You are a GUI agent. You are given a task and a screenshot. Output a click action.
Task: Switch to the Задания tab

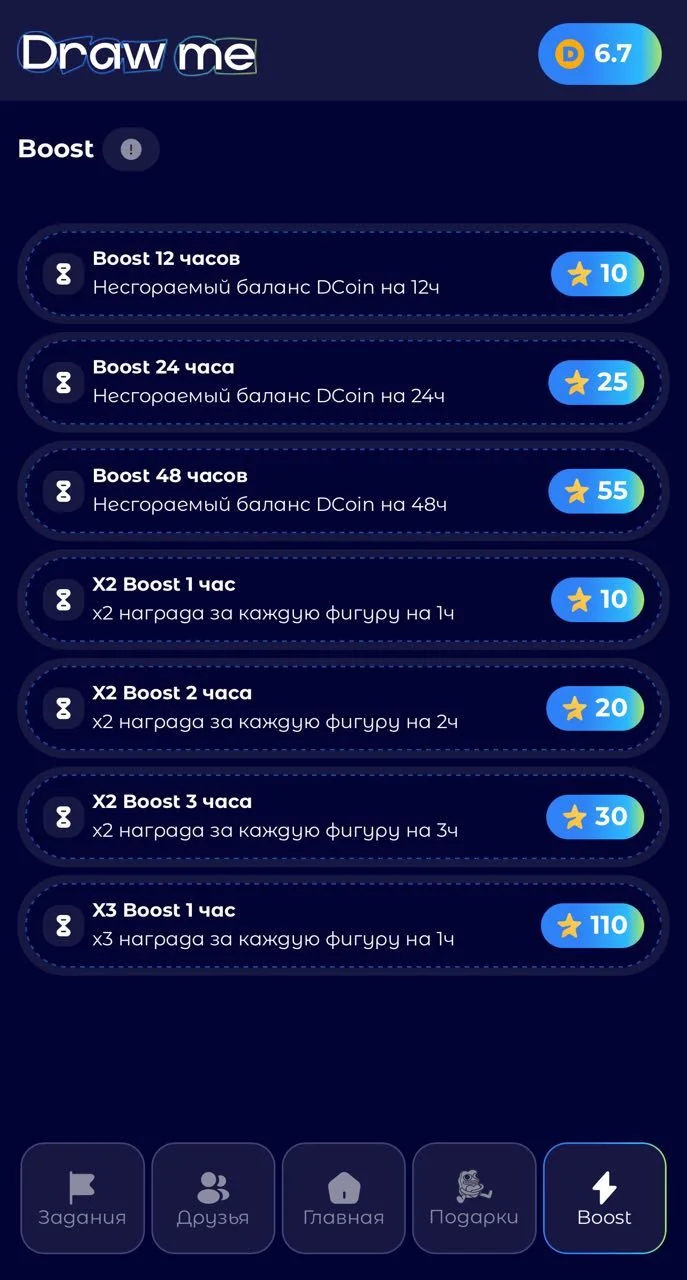pyautogui.click(x=82, y=1198)
